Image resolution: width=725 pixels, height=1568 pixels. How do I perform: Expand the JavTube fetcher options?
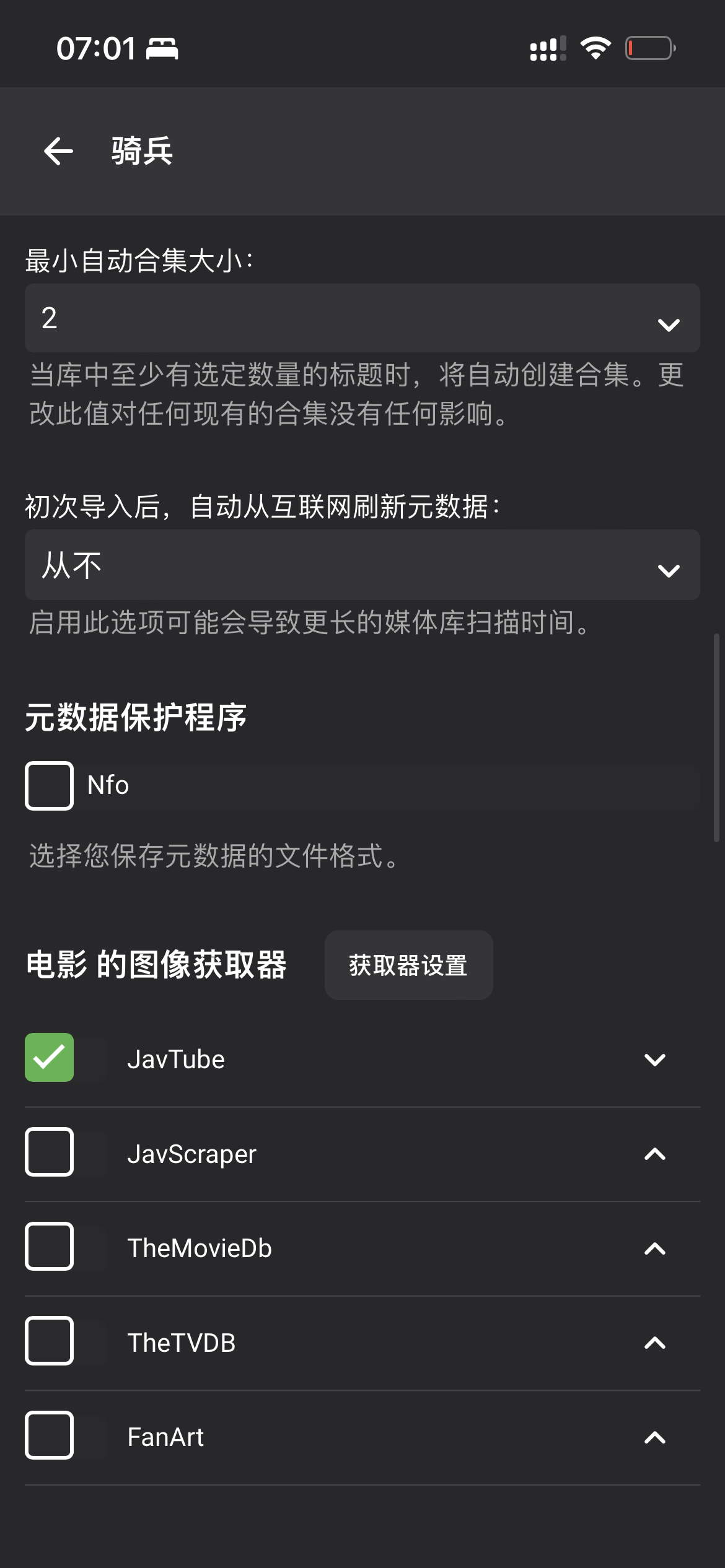click(655, 1059)
